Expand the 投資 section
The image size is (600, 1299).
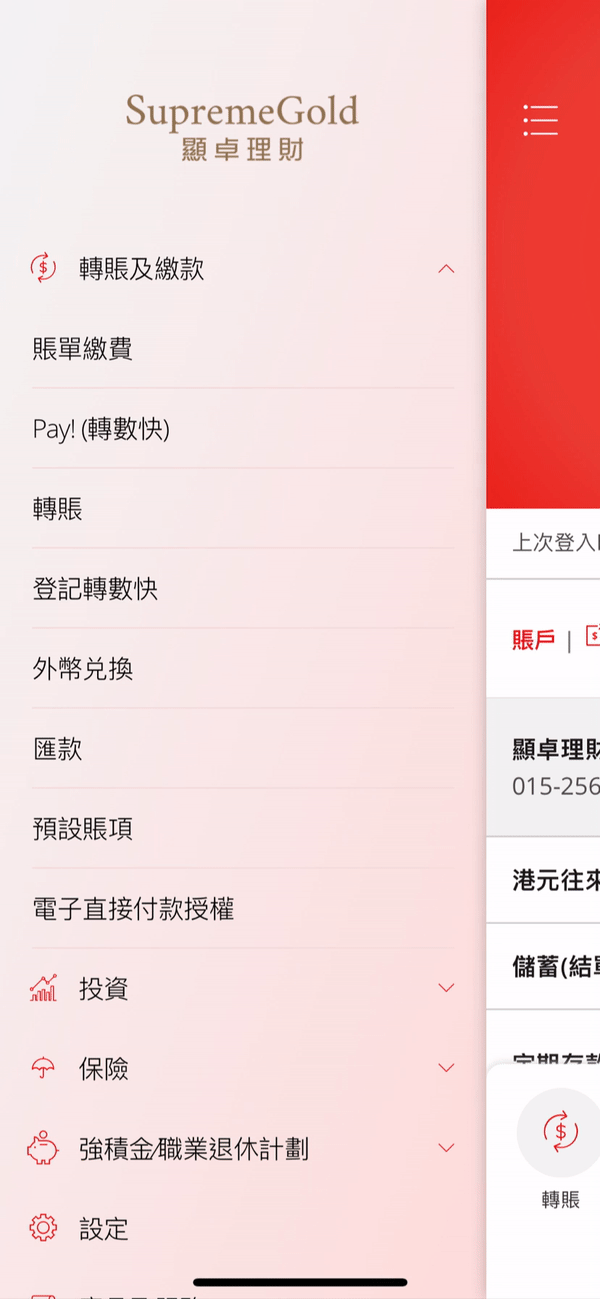coord(243,989)
